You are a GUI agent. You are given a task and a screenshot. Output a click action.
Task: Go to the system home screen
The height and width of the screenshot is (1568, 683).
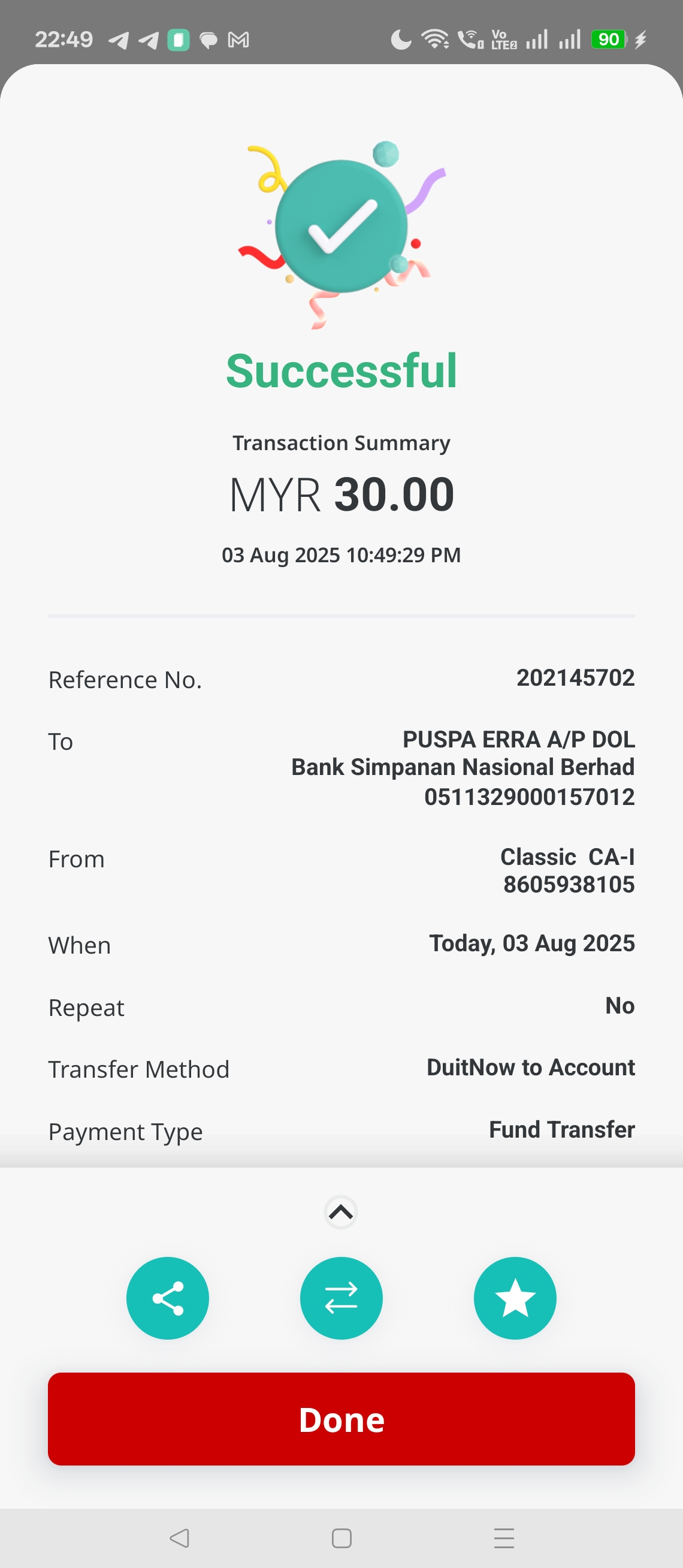click(x=341, y=1538)
